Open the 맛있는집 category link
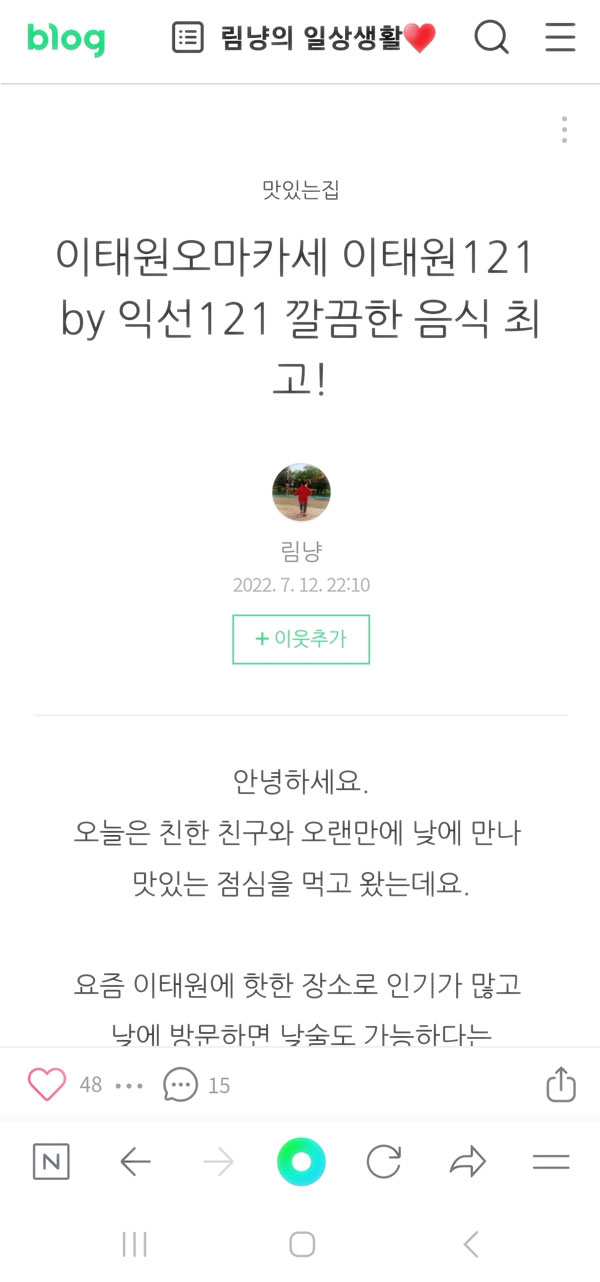600x1282 pixels. [x=300, y=189]
